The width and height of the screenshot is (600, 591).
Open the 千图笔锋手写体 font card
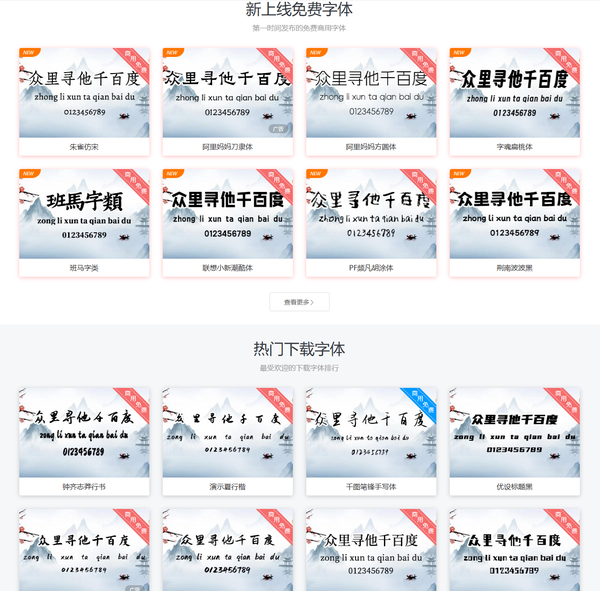click(x=371, y=441)
